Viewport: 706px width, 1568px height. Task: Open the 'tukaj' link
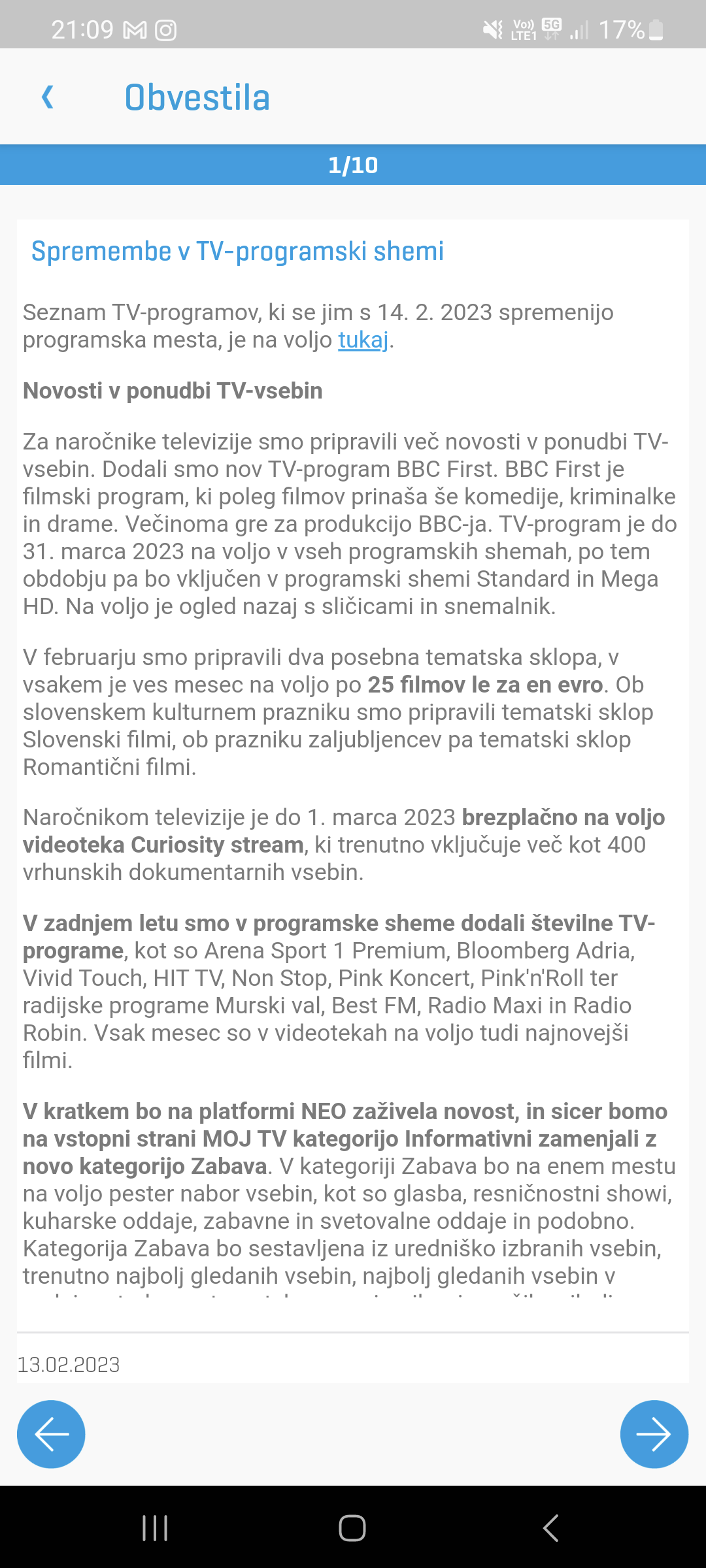(x=363, y=340)
